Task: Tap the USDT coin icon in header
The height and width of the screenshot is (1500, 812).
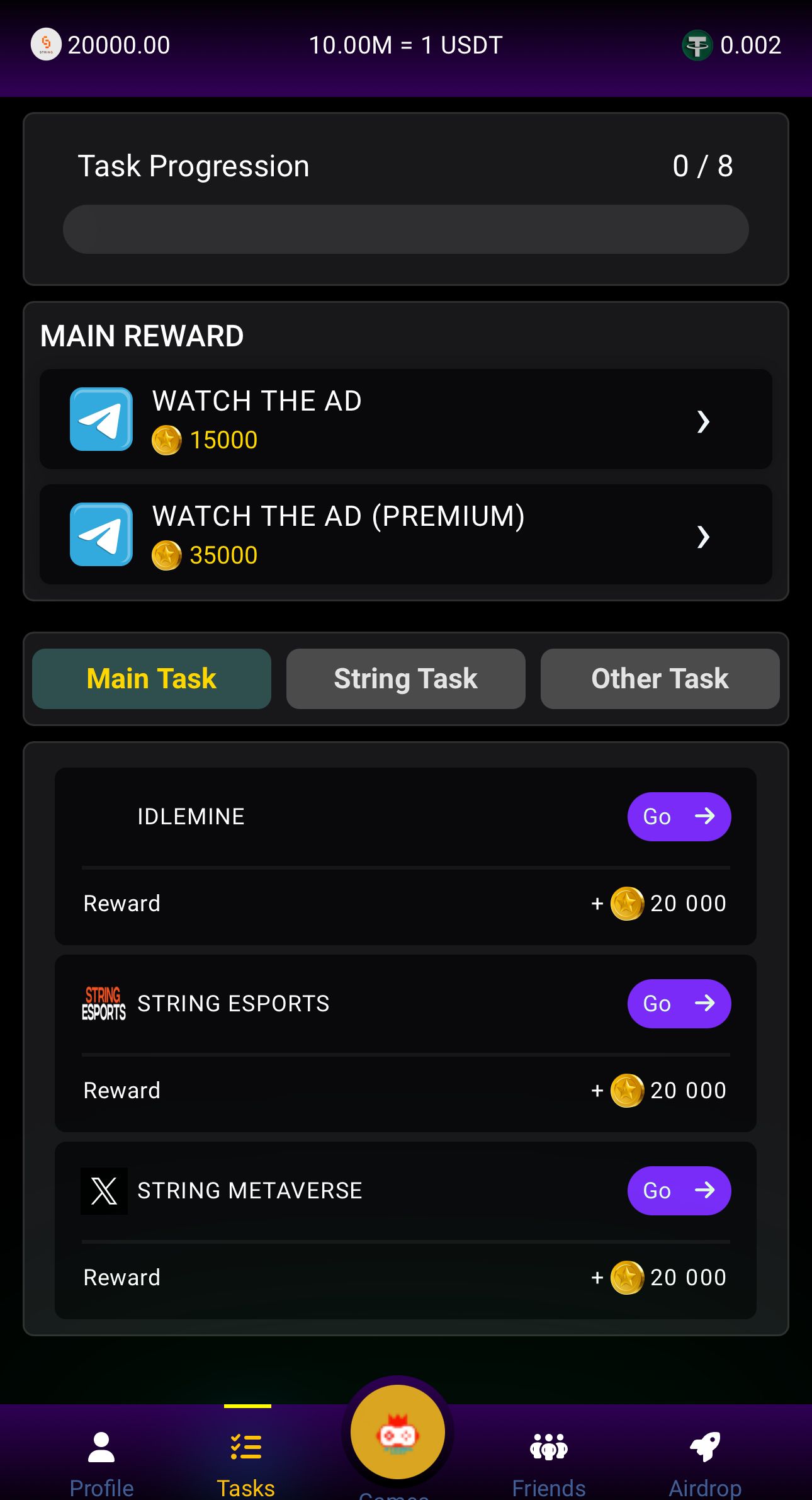Action: (x=698, y=44)
